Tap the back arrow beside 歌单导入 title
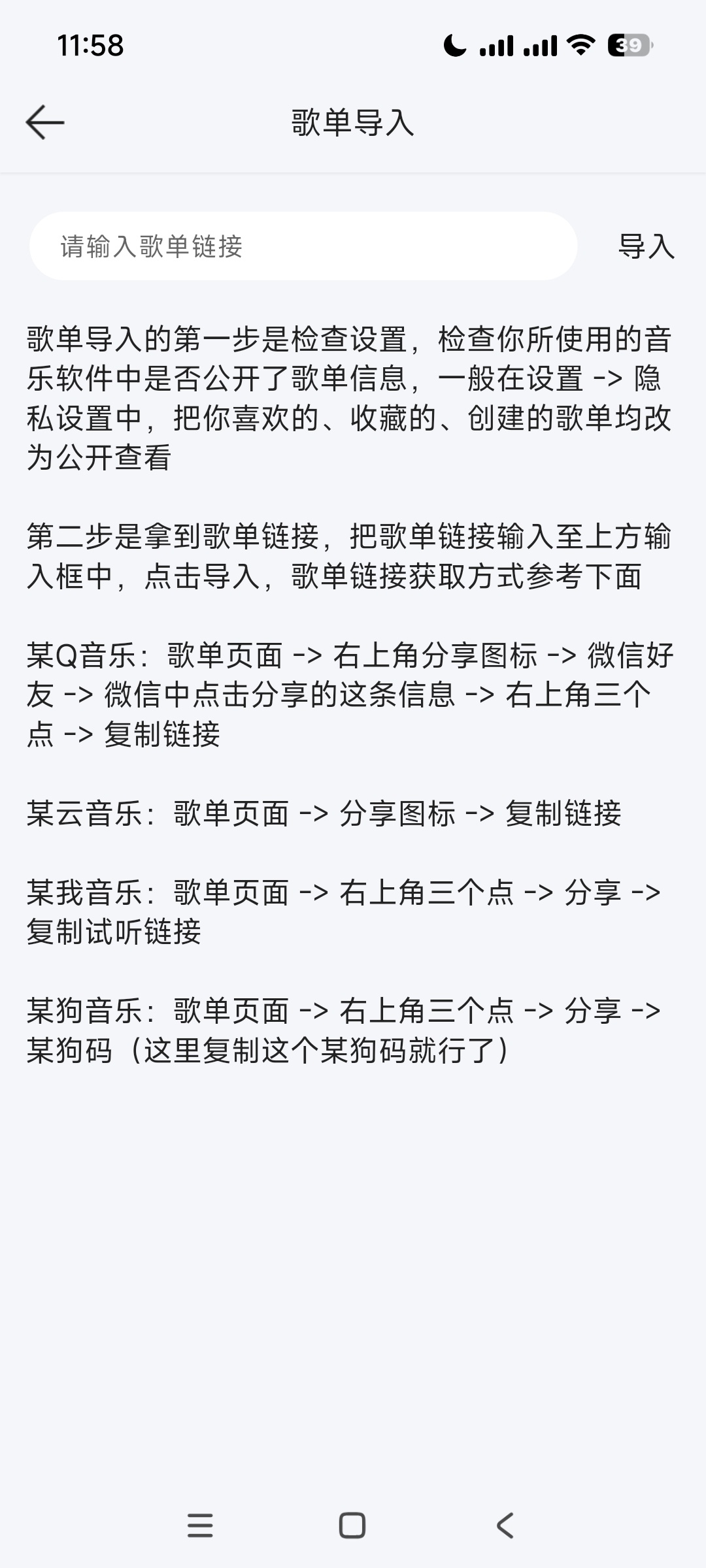Viewport: 706px width, 1568px height. pyautogui.click(x=44, y=122)
